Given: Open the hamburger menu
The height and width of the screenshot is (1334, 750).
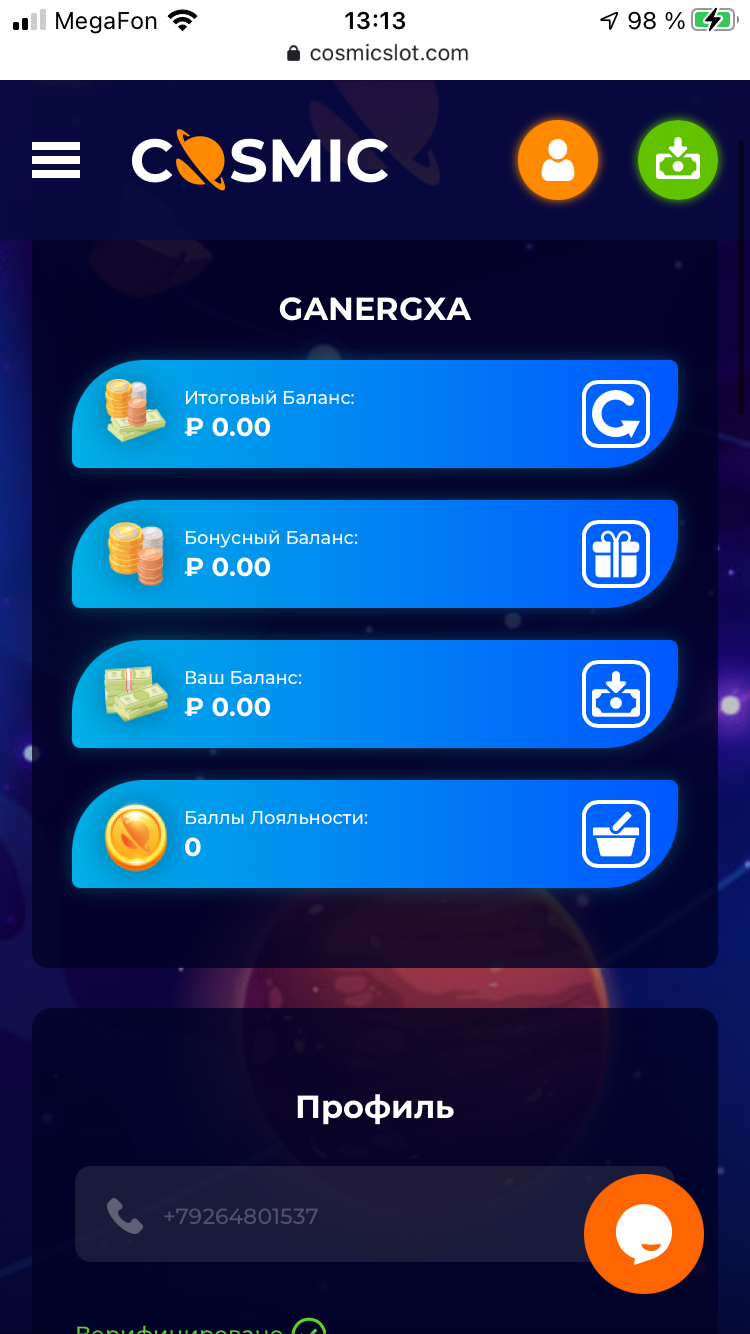Looking at the screenshot, I should click(x=56, y=160).
